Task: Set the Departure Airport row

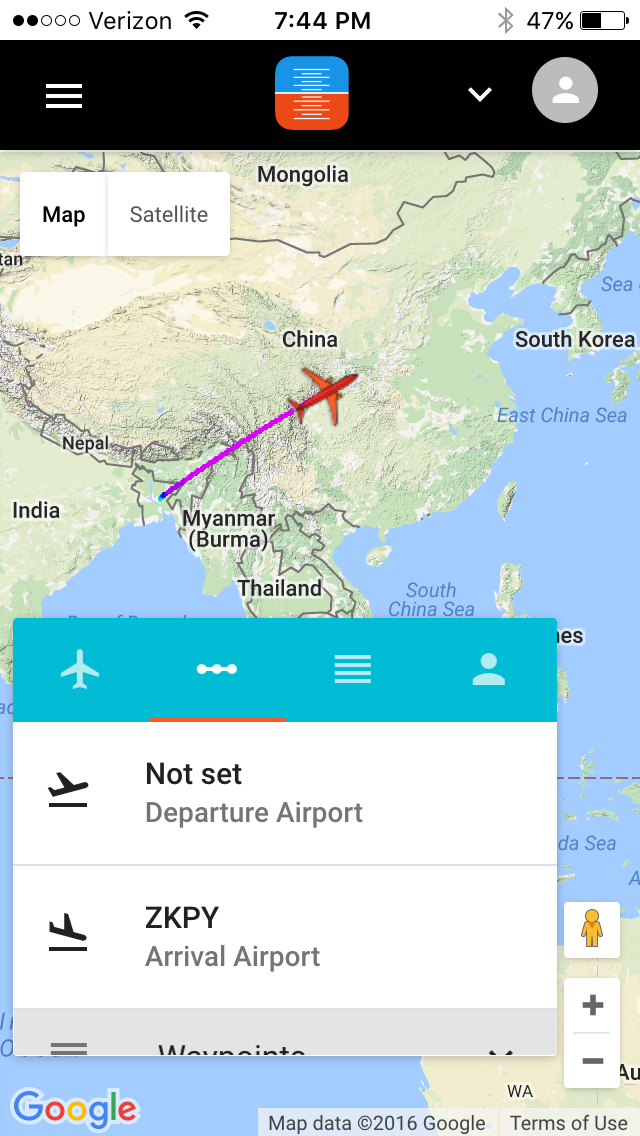Action: click(x=284, y=792)
